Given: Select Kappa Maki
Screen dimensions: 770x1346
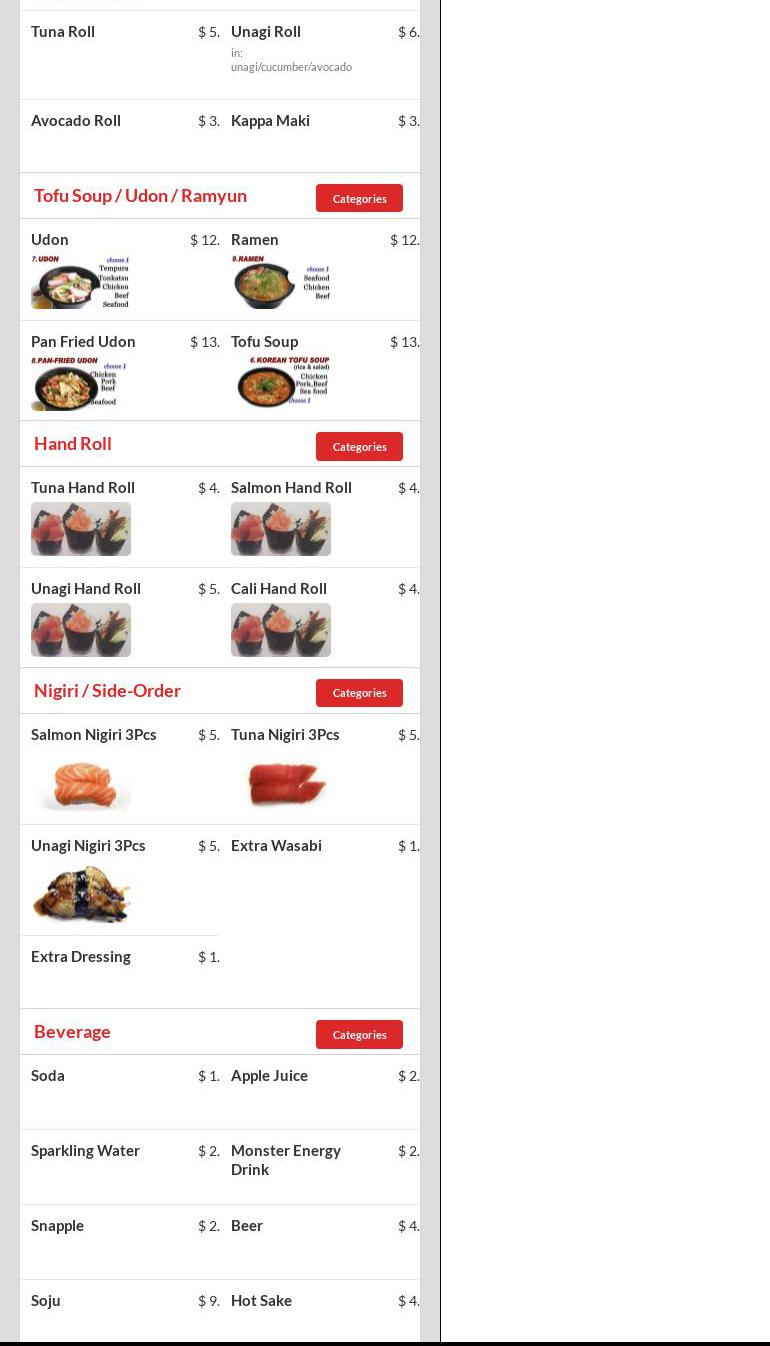Looking at the screenshot, I should pyautogui.click(x=270, y=121).
